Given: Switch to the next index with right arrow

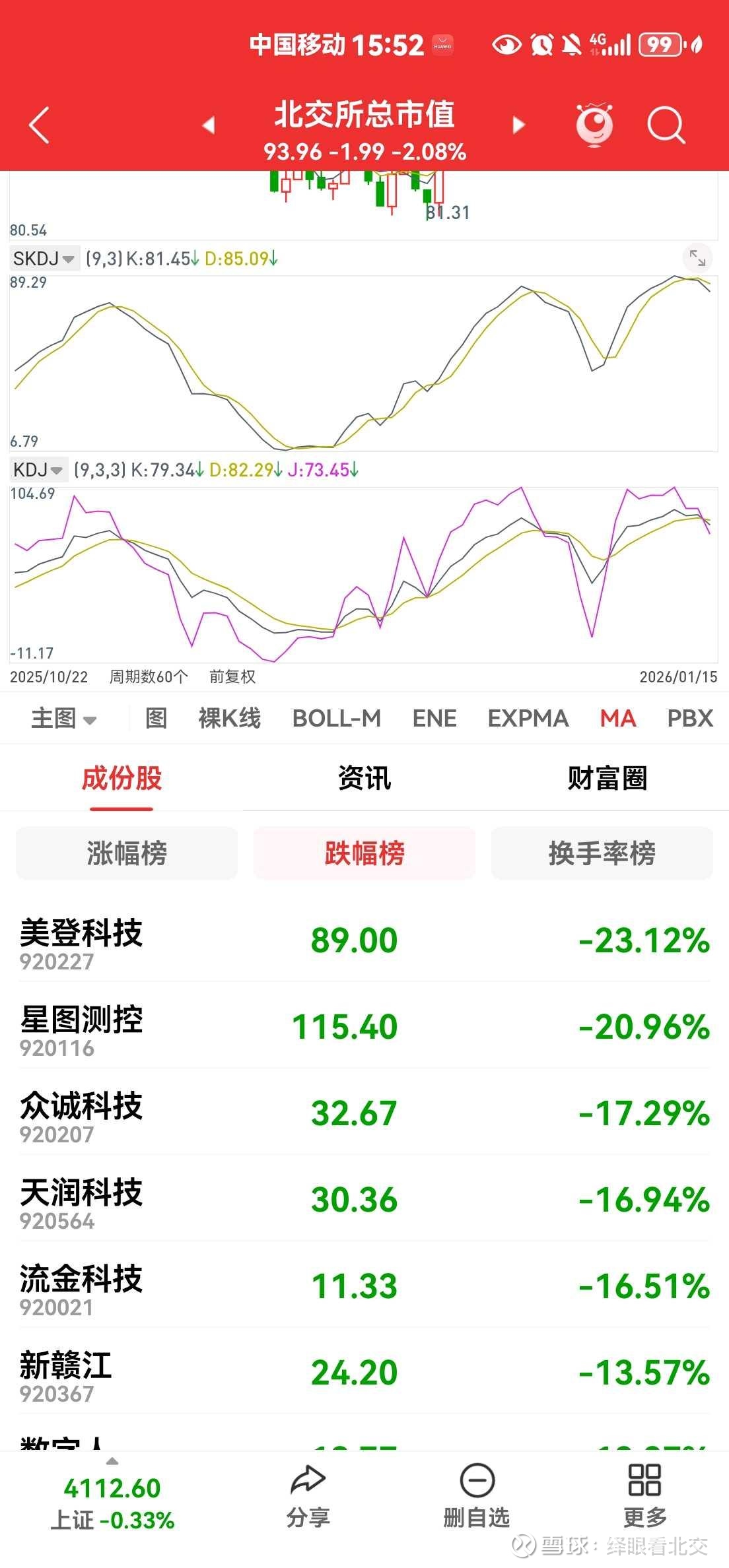Looking at the screenshot, I should pos(519,125).
